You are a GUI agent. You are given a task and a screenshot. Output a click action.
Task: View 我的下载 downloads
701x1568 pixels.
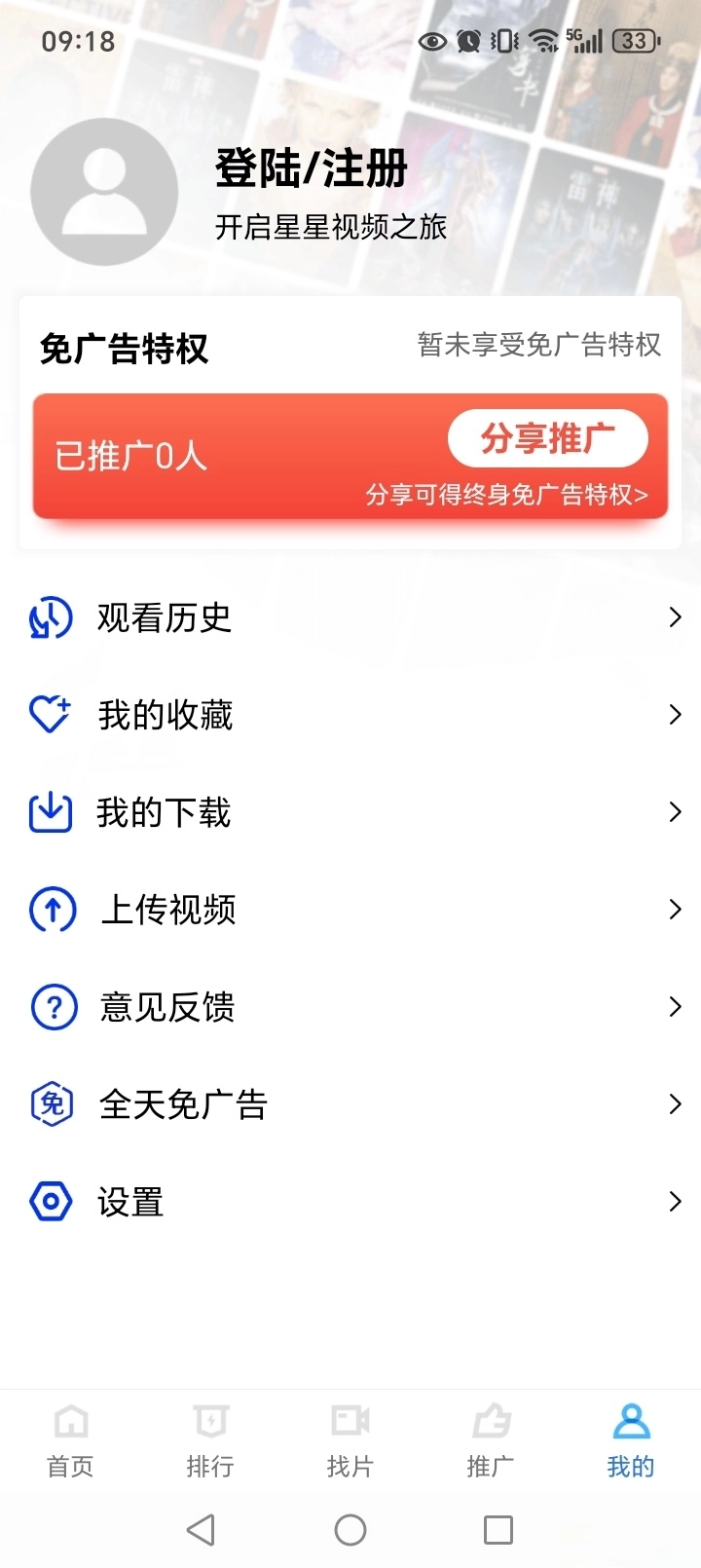(x=350, y=812)
